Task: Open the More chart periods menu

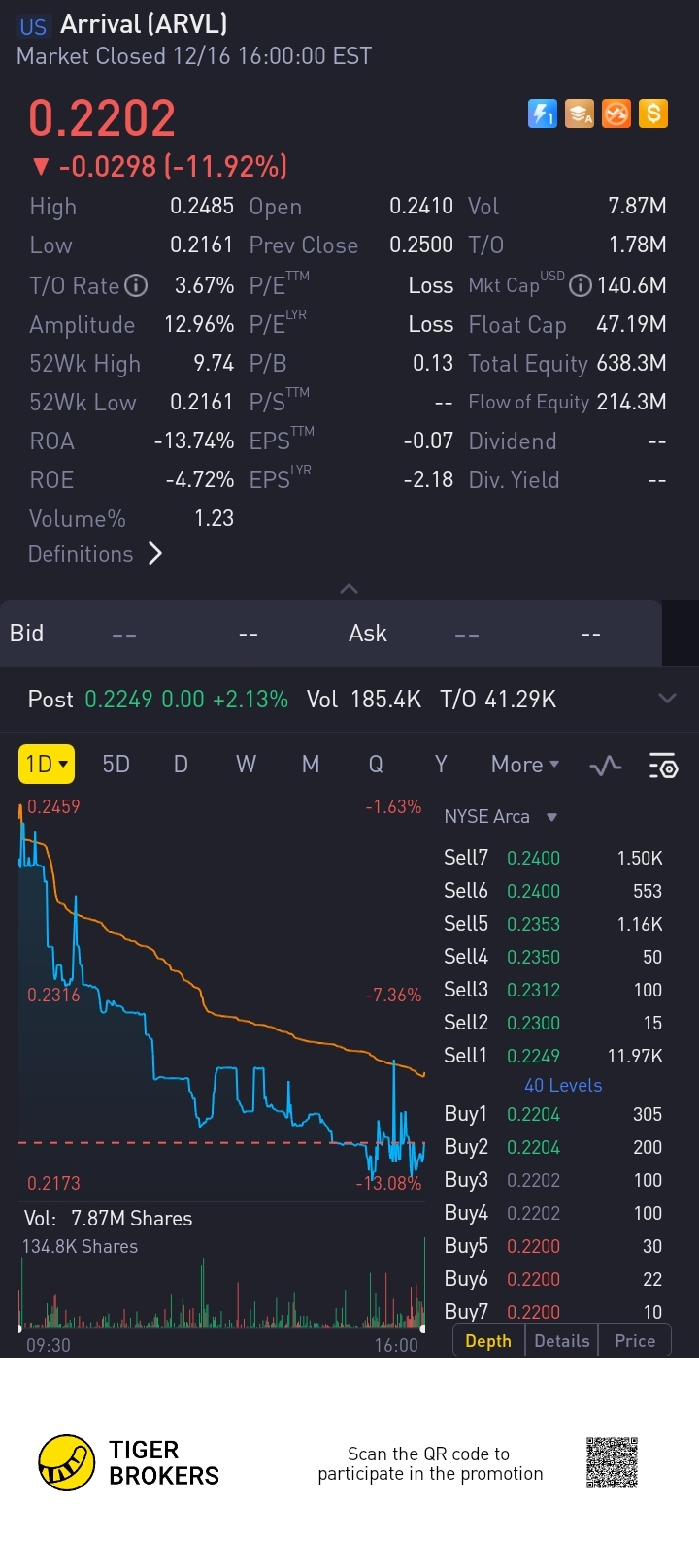Action: click(x=525, y=765)
